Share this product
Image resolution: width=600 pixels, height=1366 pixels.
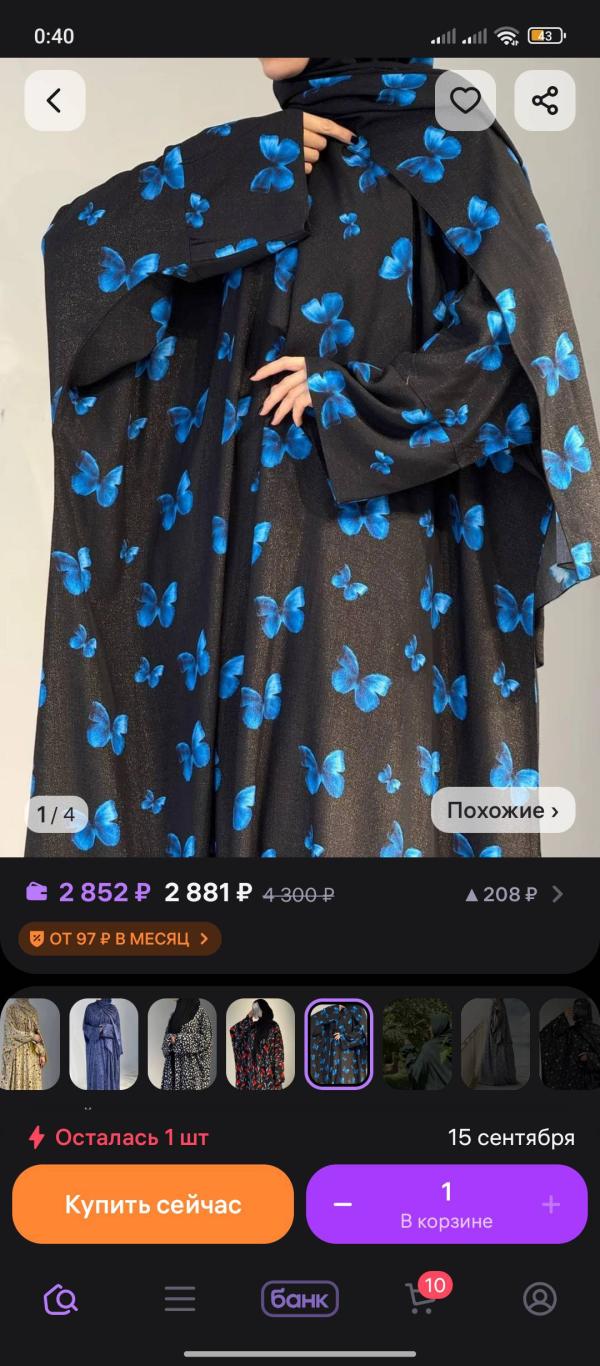pos(544,101)
